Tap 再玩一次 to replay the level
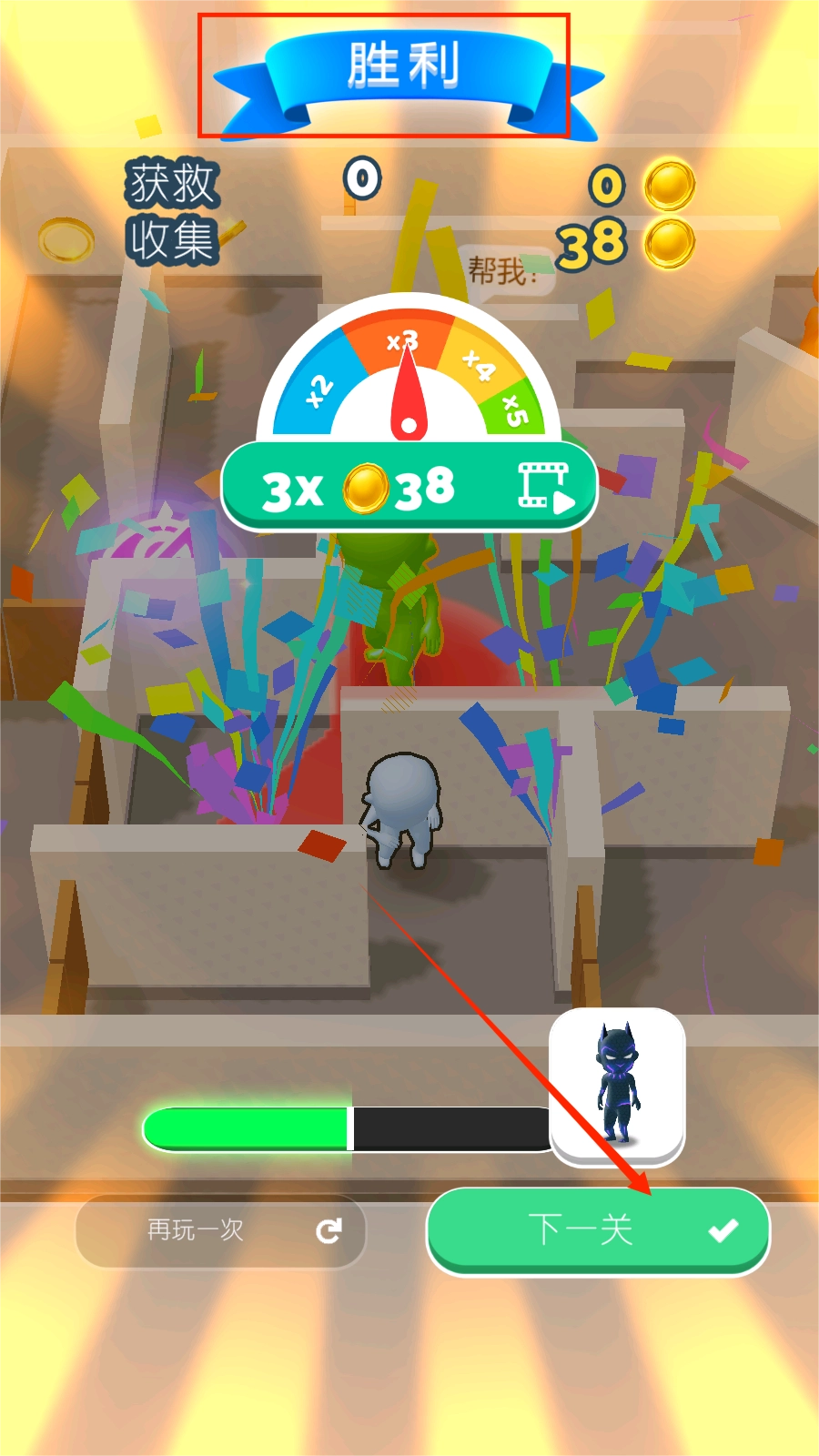 pos(221,1230)
